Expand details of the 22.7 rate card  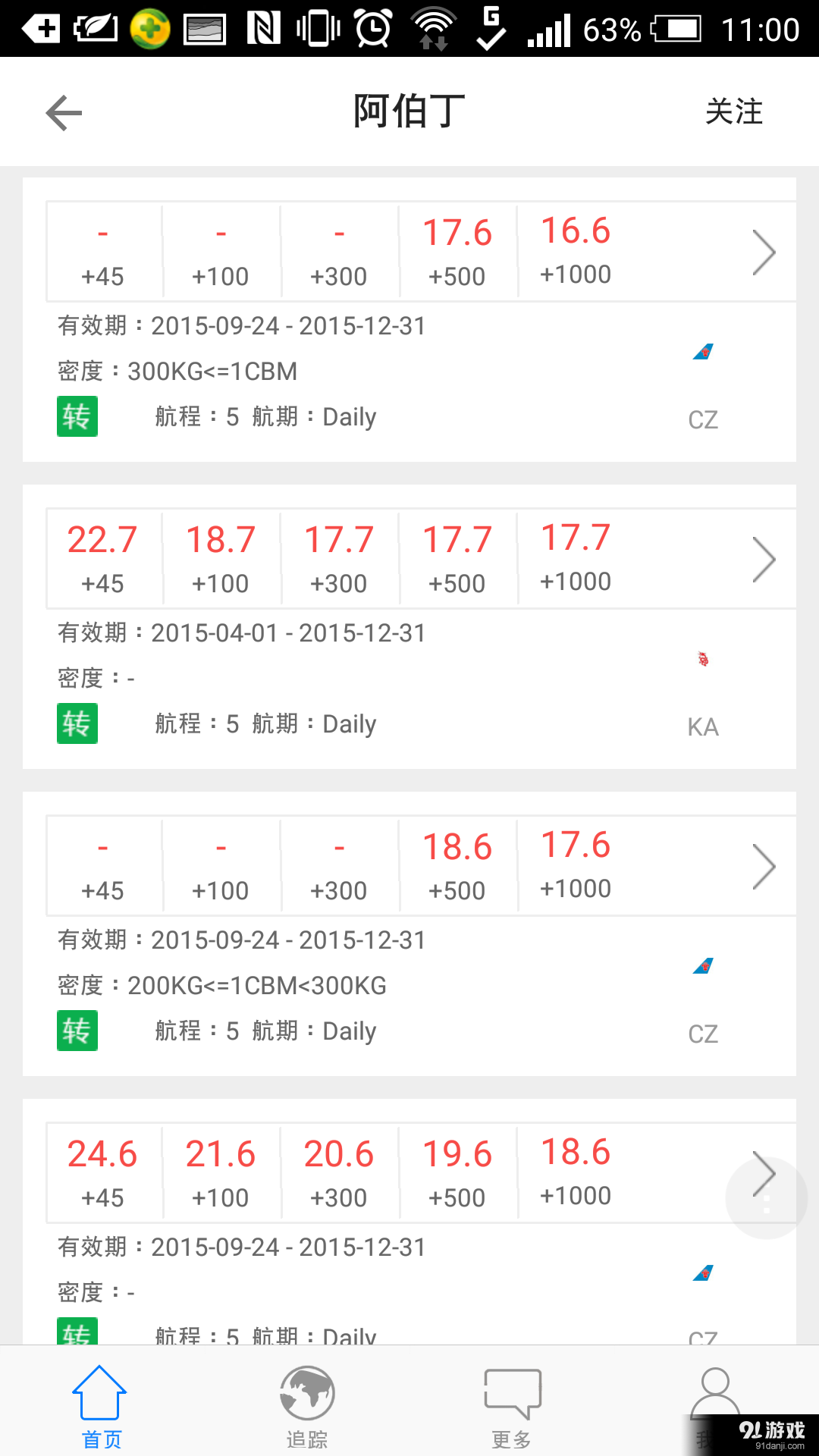(x=764, y=558)
